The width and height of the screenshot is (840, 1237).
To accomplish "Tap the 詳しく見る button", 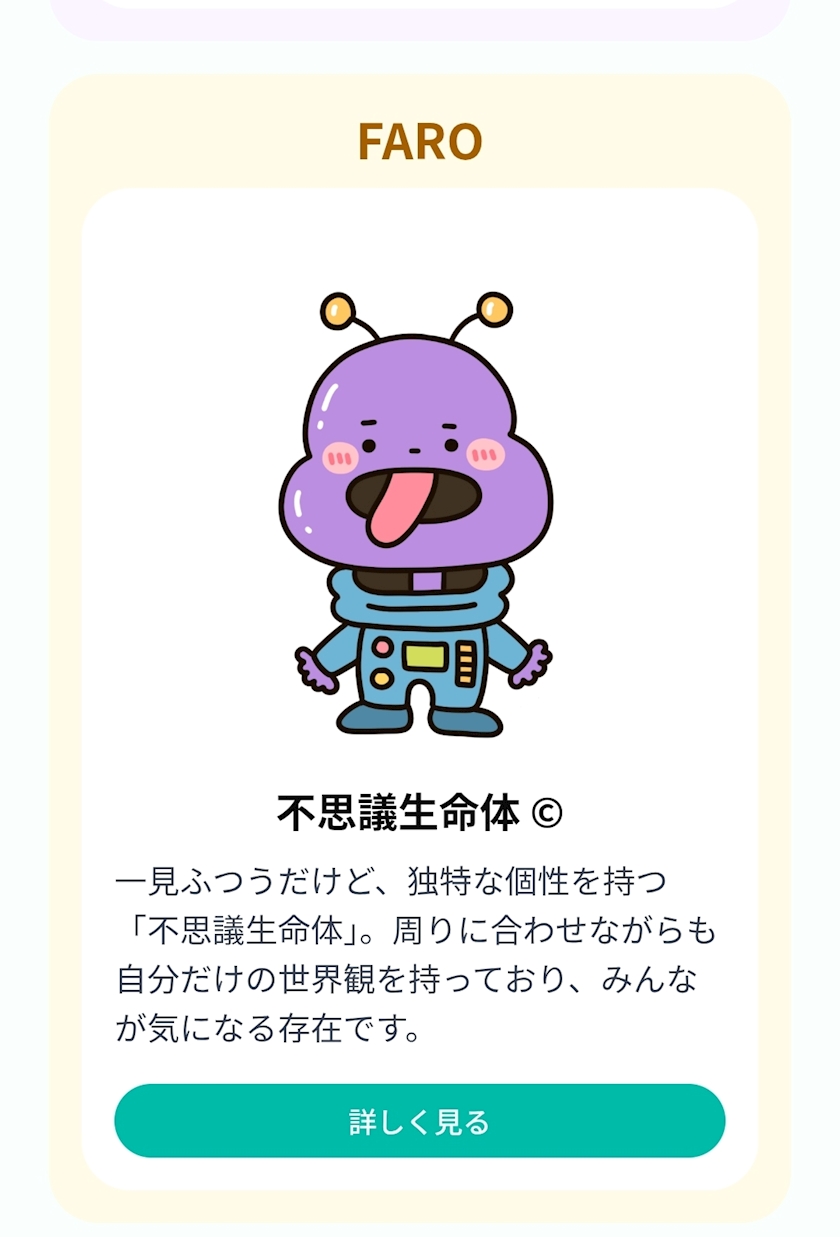I will coord(419,1121).
